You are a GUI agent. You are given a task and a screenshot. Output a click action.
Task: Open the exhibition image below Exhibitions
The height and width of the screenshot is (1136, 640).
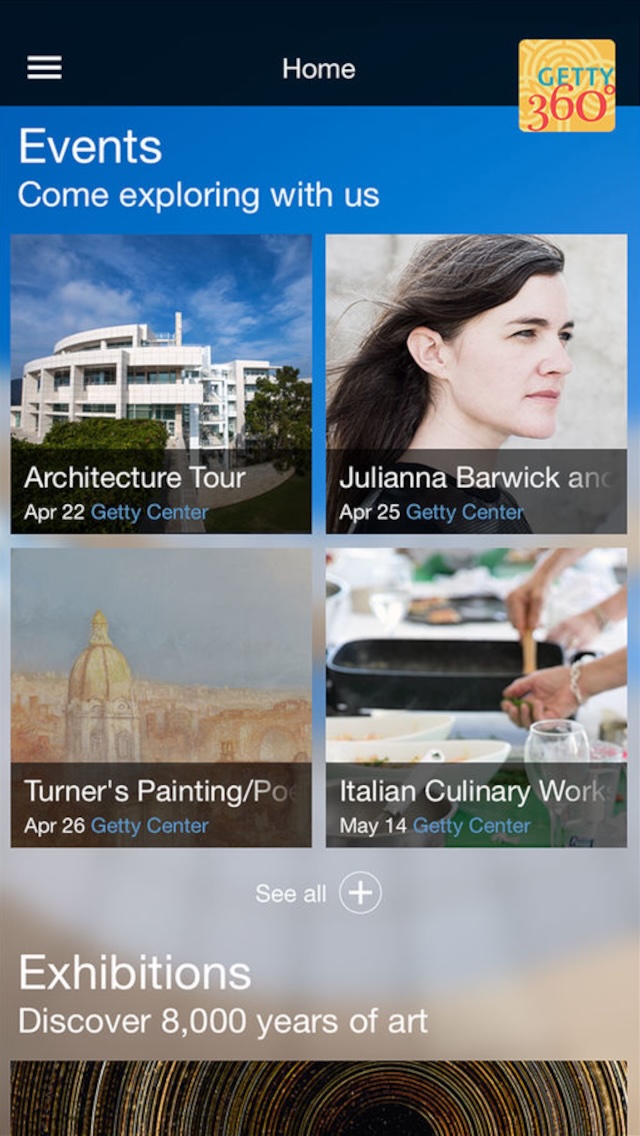(319, 1098)
